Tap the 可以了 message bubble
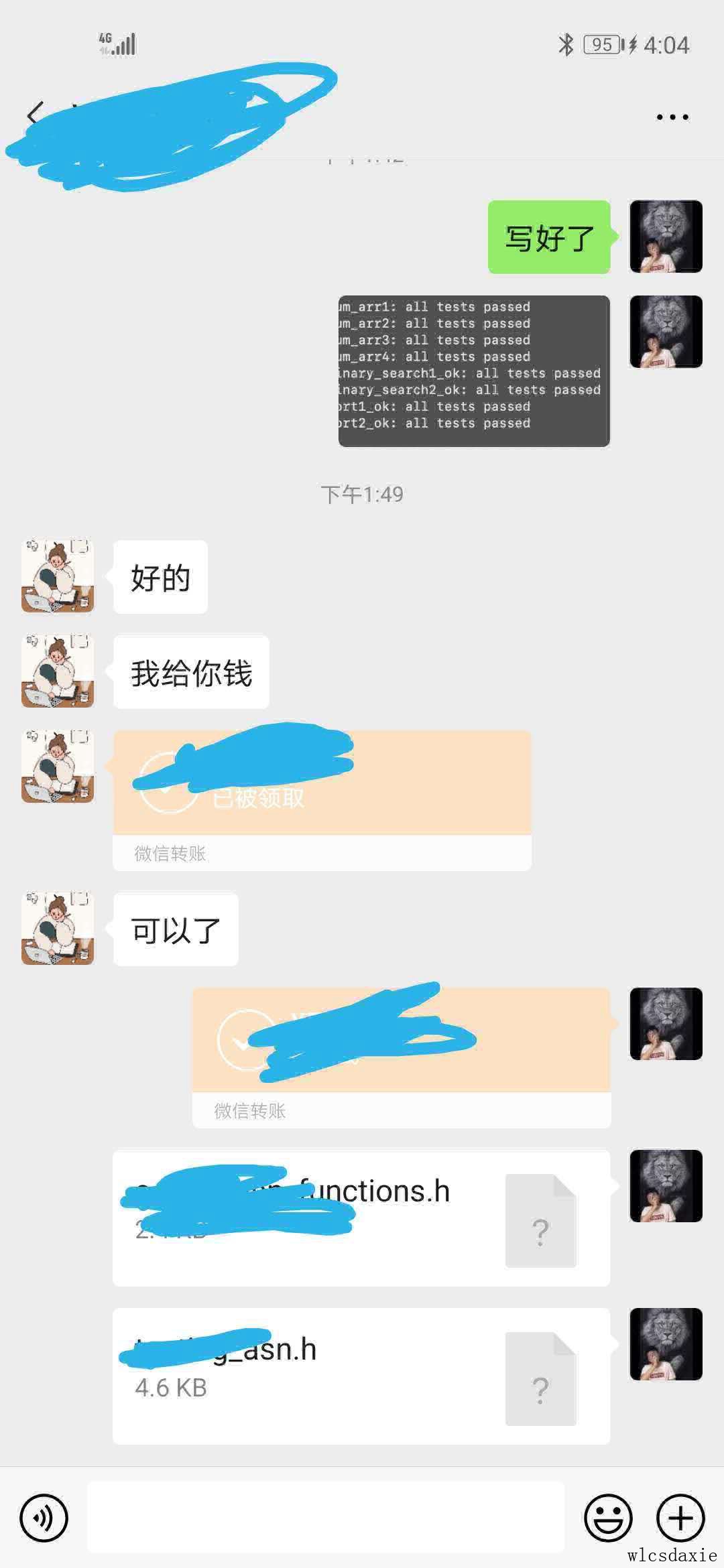The height and width of the screenshot is (1568, 724). [176, 930]
